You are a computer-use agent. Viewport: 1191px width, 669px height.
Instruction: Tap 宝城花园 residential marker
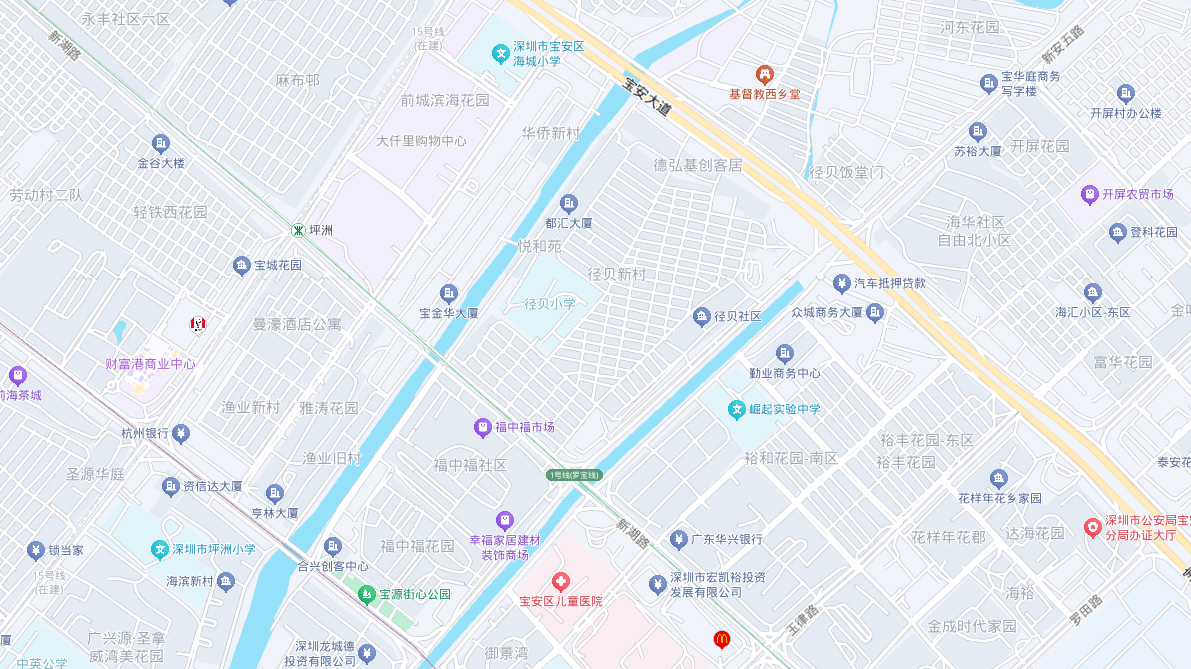(x=241, y=265)
